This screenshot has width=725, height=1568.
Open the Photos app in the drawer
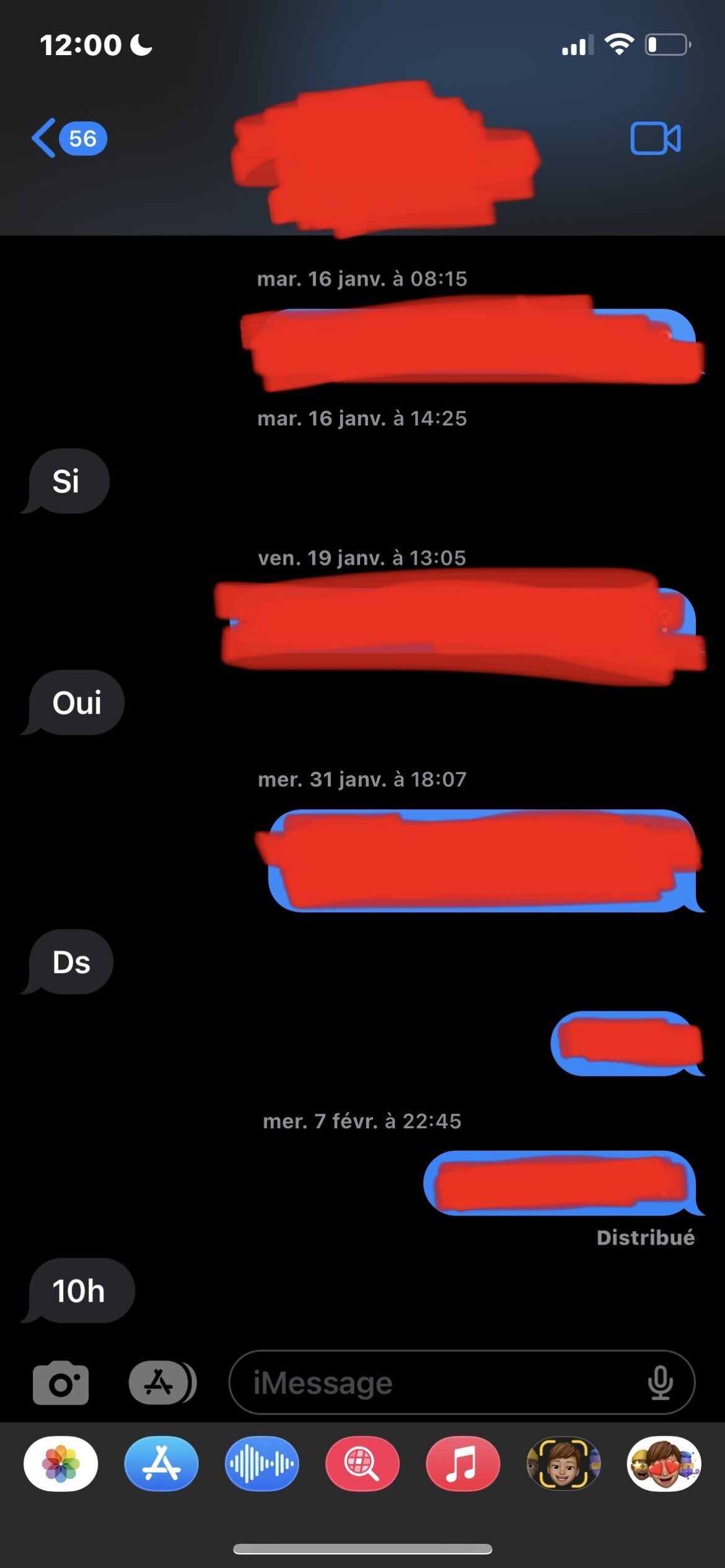[x=61, y=1464]
